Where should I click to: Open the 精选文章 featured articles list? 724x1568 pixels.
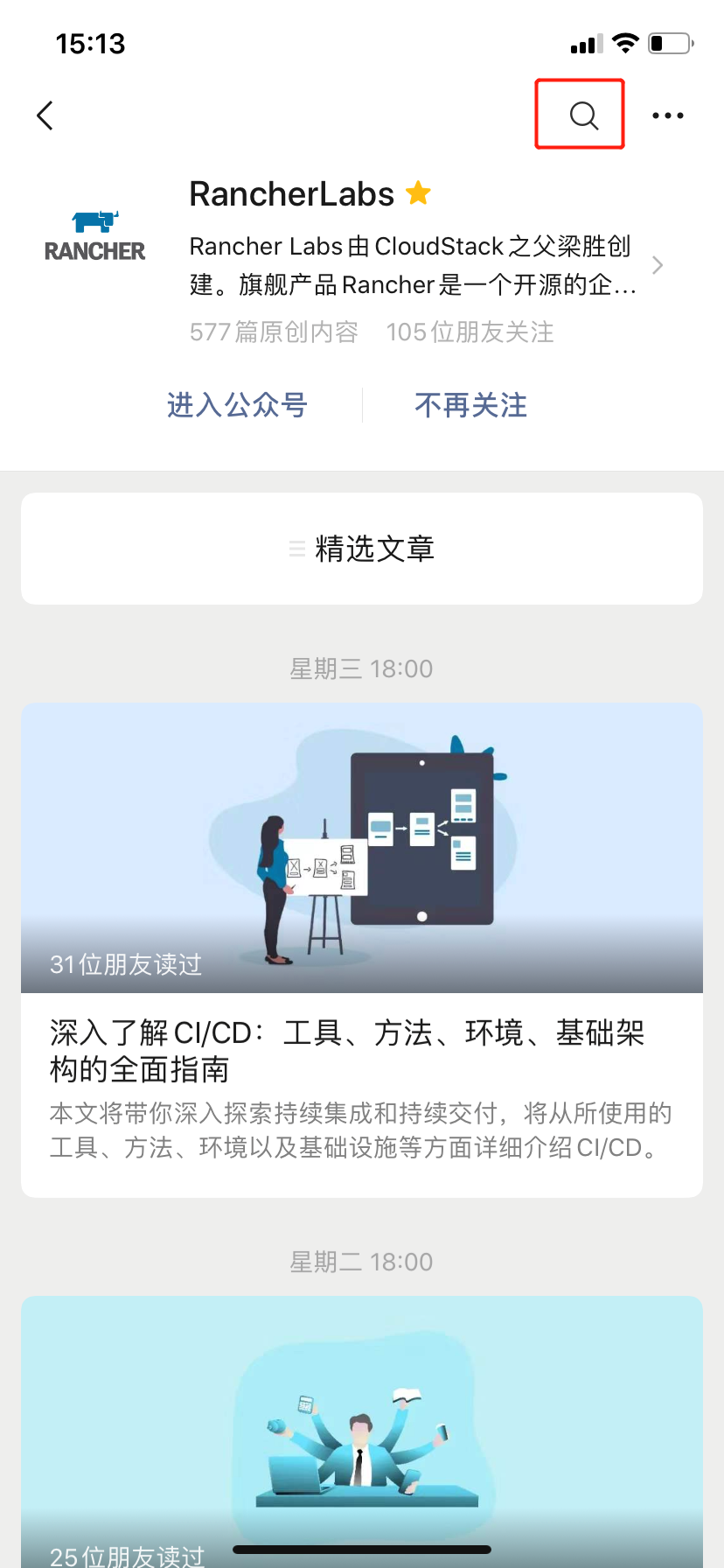point(362,549)
